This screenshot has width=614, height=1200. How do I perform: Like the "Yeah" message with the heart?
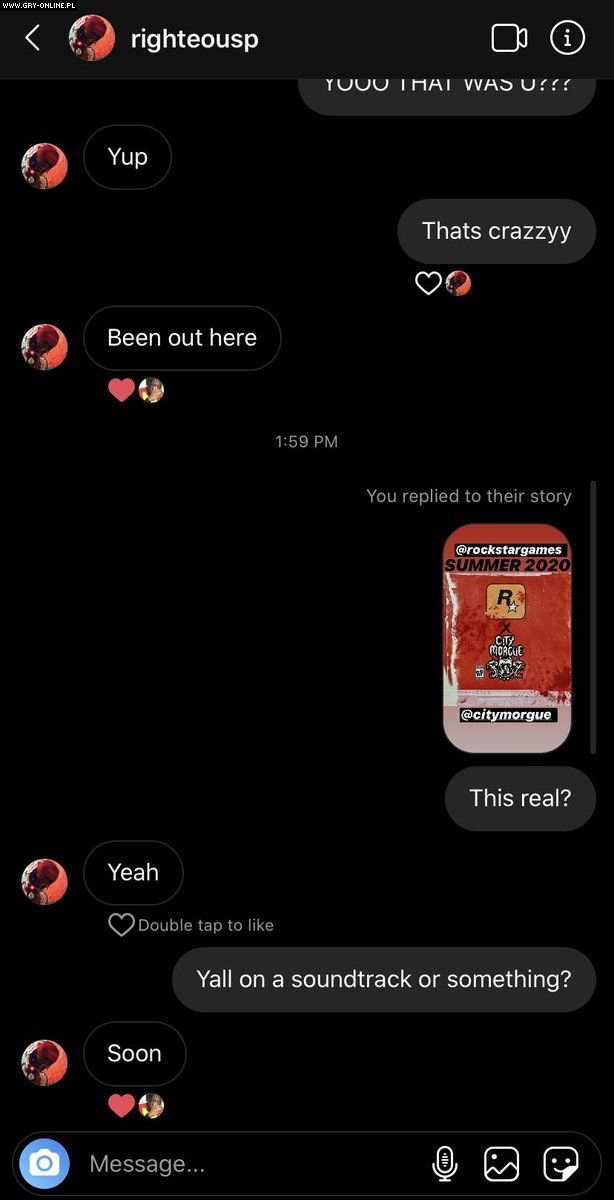coord(121,925)
